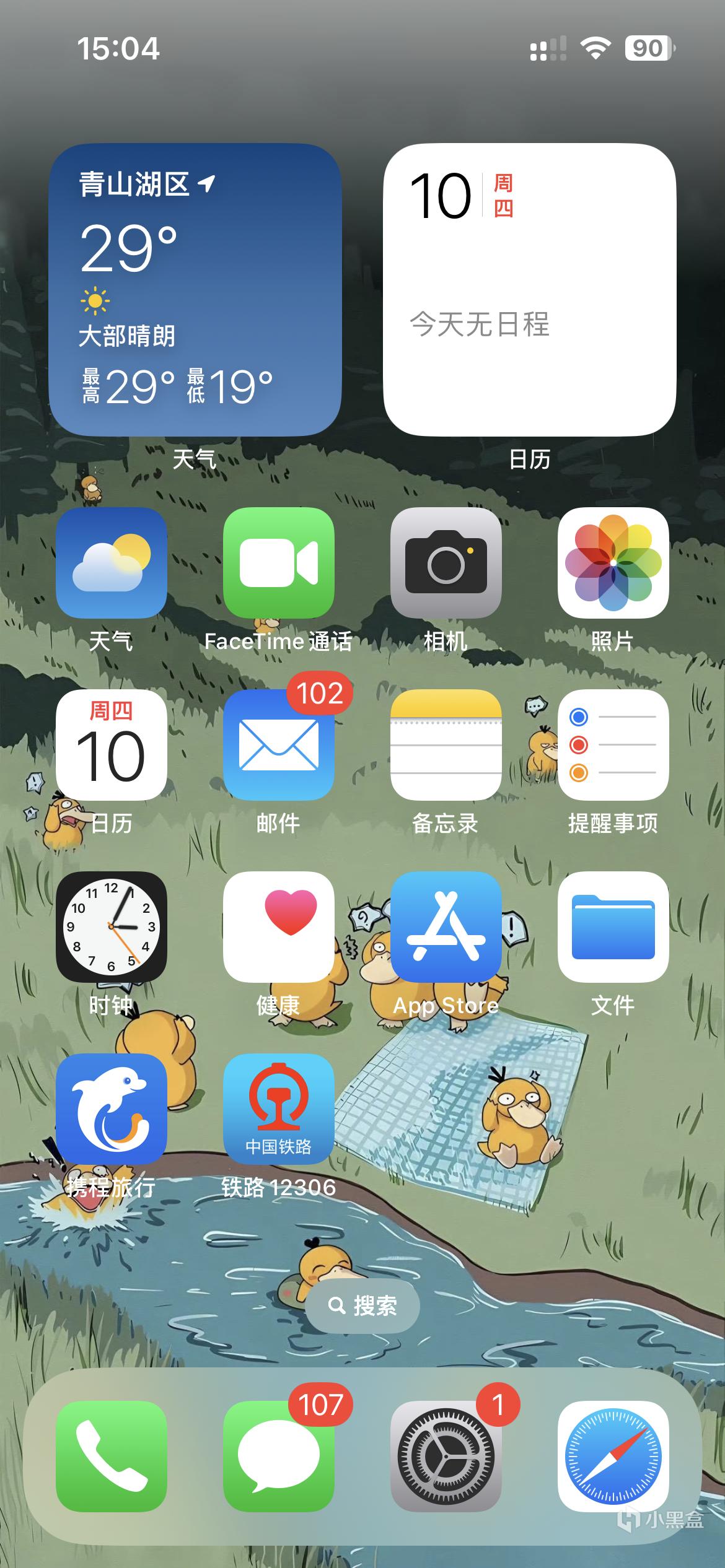
Task: Open the 日历 calendar widget showing 今天无日程
Action: pos(529,290)
